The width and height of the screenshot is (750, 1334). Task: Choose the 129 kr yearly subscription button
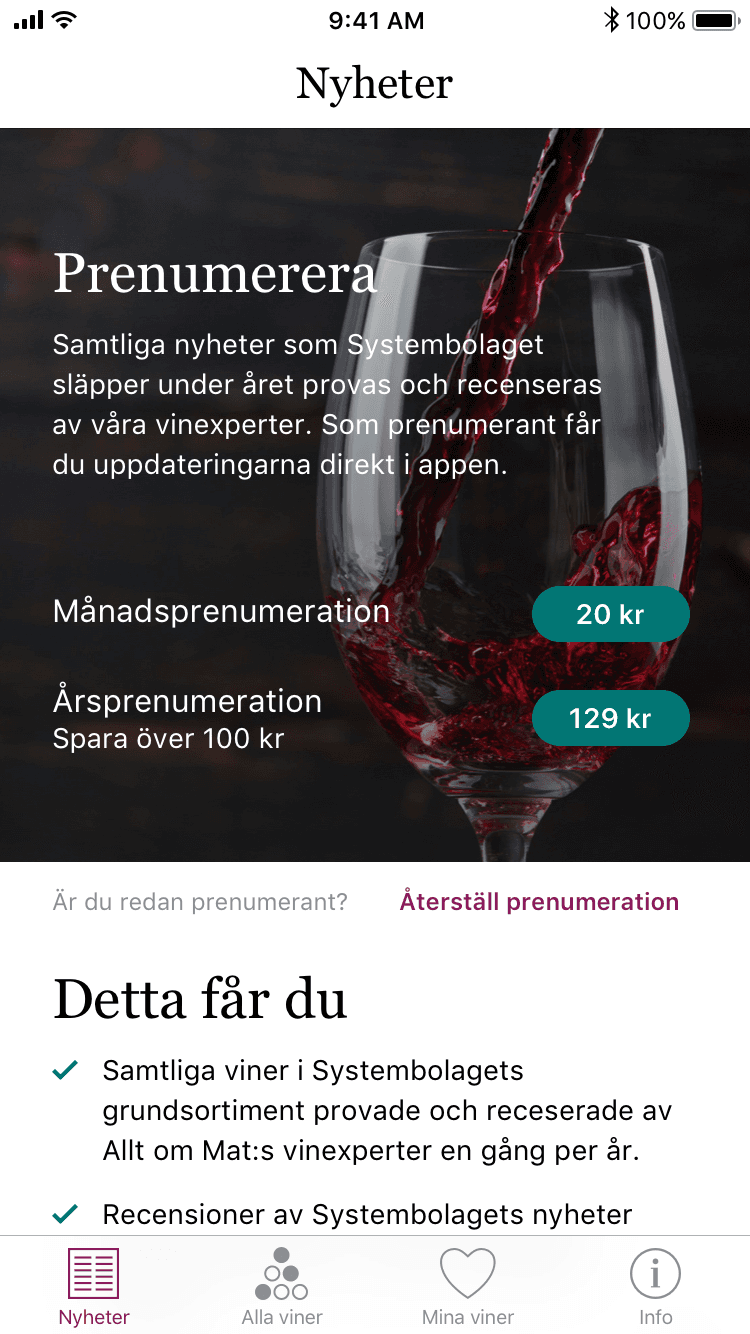(x=610, y=717)
